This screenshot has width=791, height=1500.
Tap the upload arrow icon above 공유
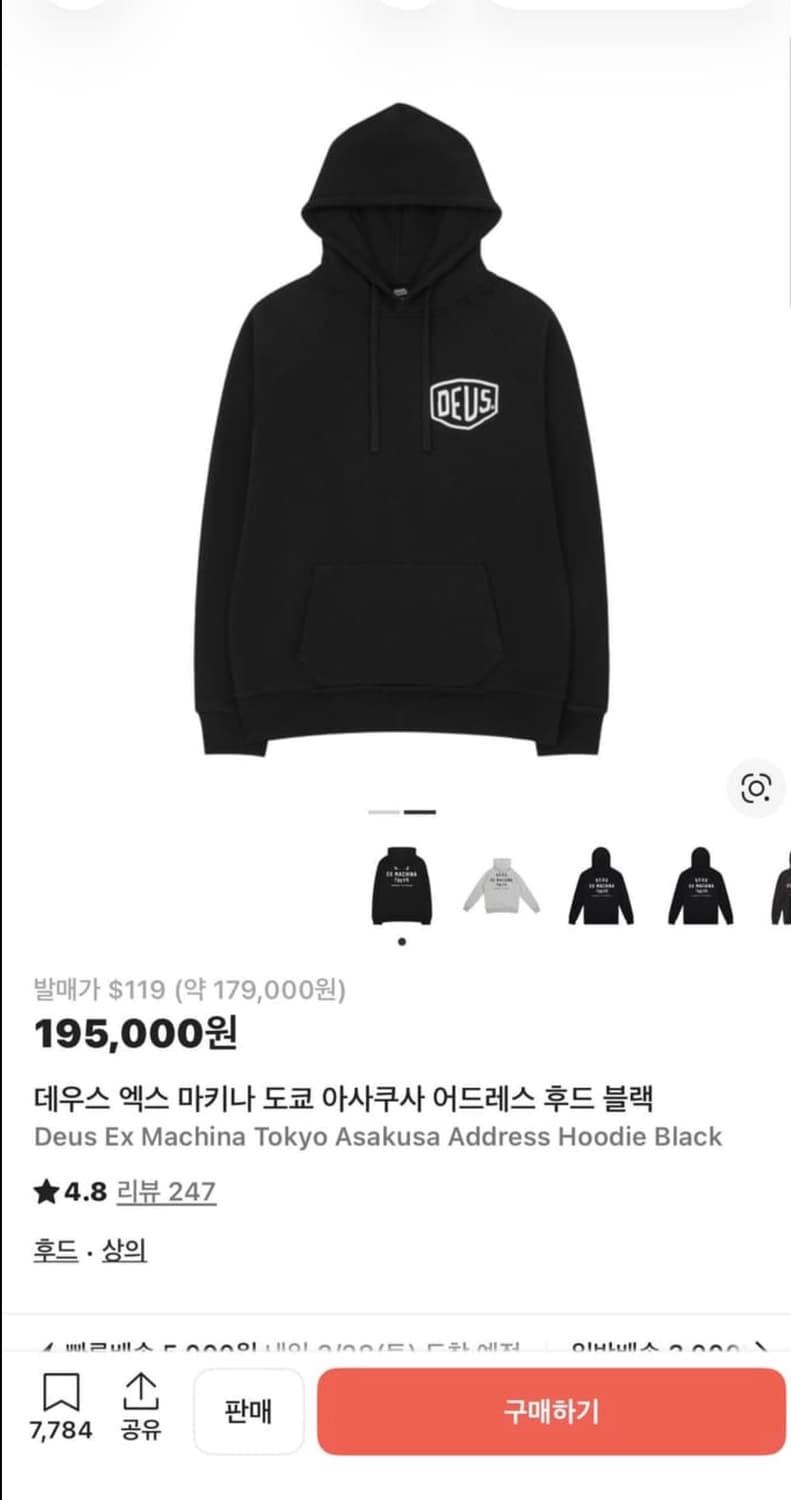[143, 1391]
